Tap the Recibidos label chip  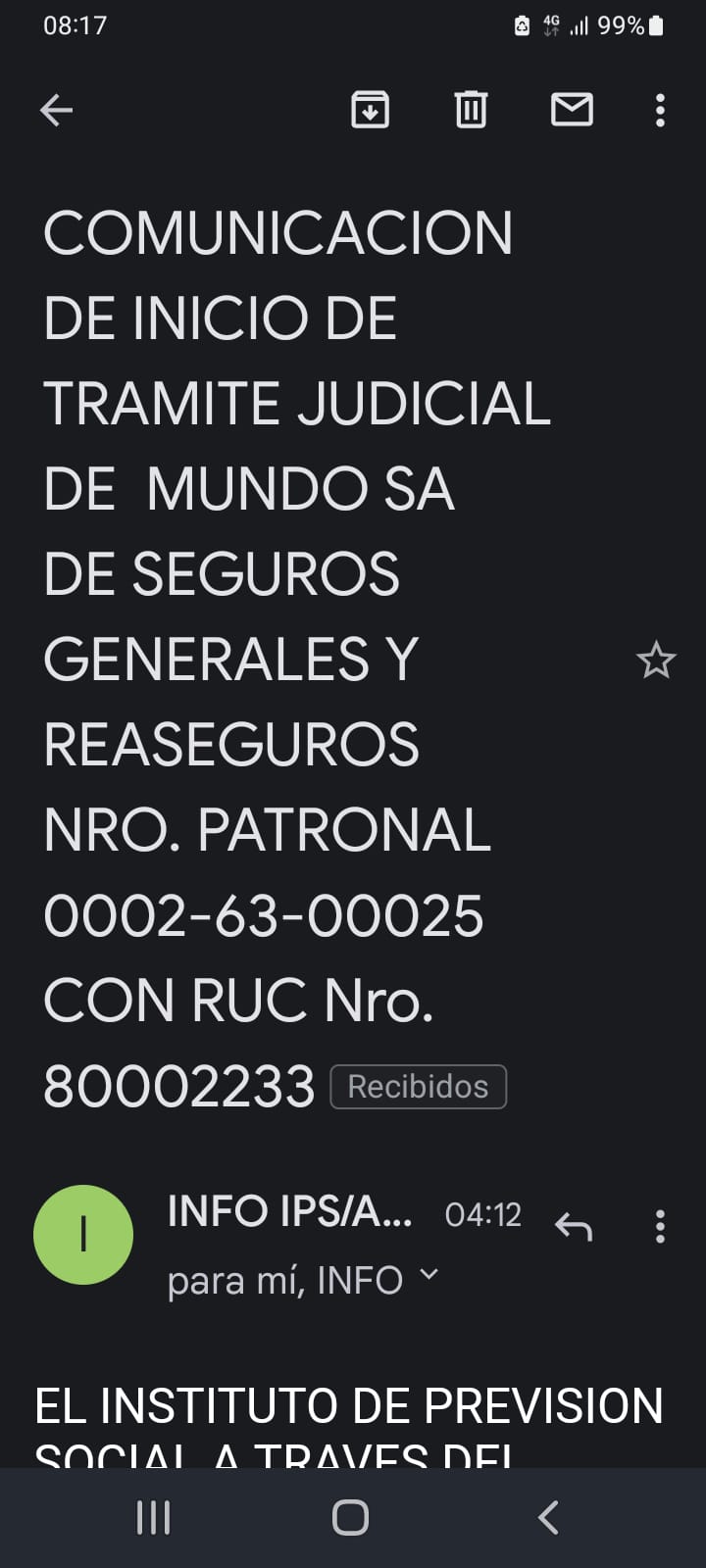[x=418, y=1087]
